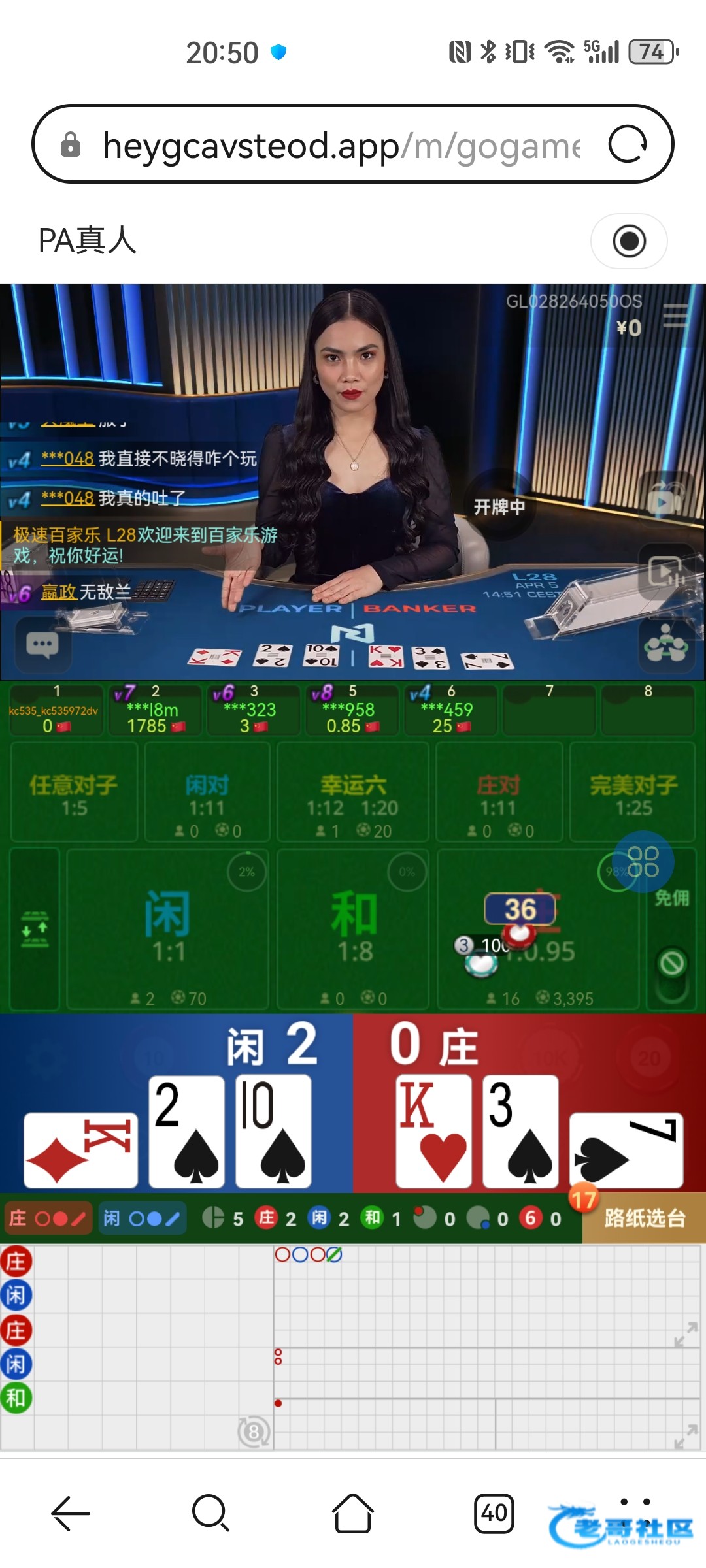Screen dimensions: 706x1568
Task: Go back with browser back arrow
Action: point(71,1513)
